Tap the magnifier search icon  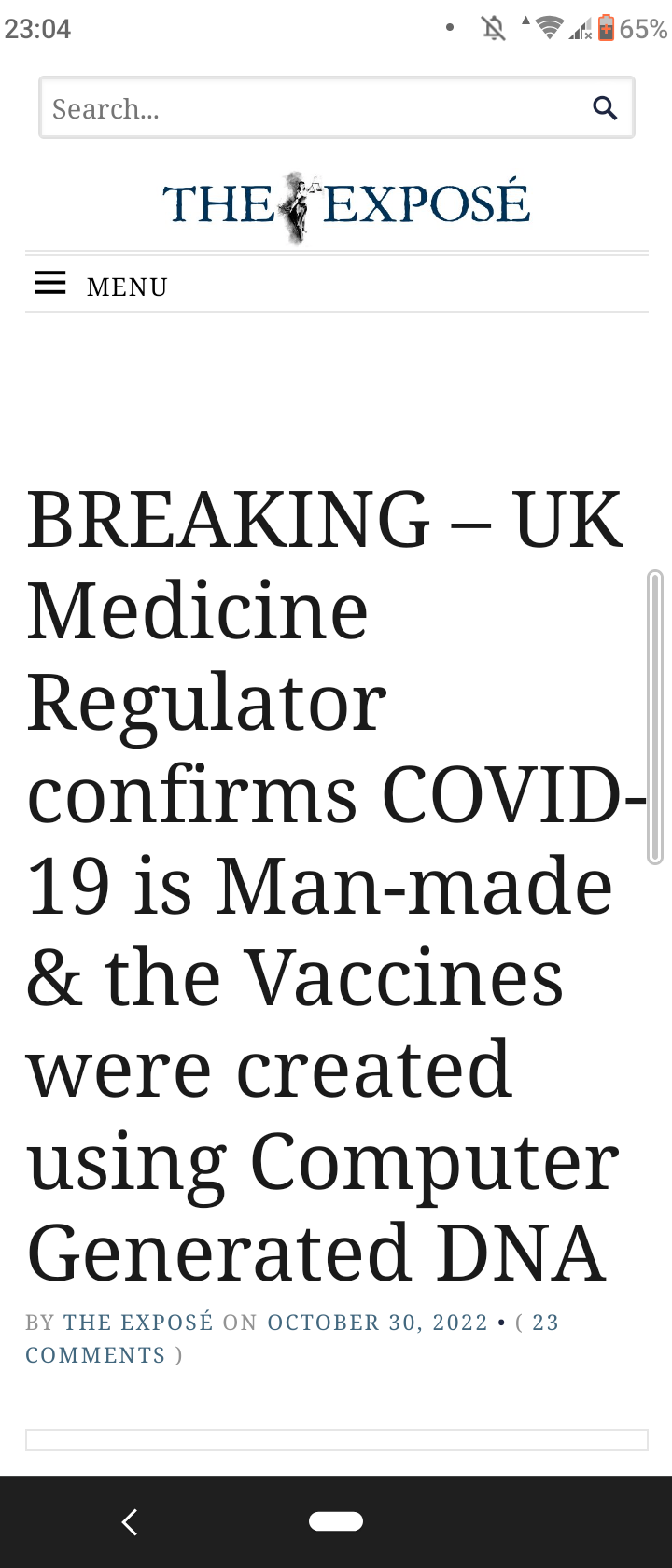pos(605,109)
